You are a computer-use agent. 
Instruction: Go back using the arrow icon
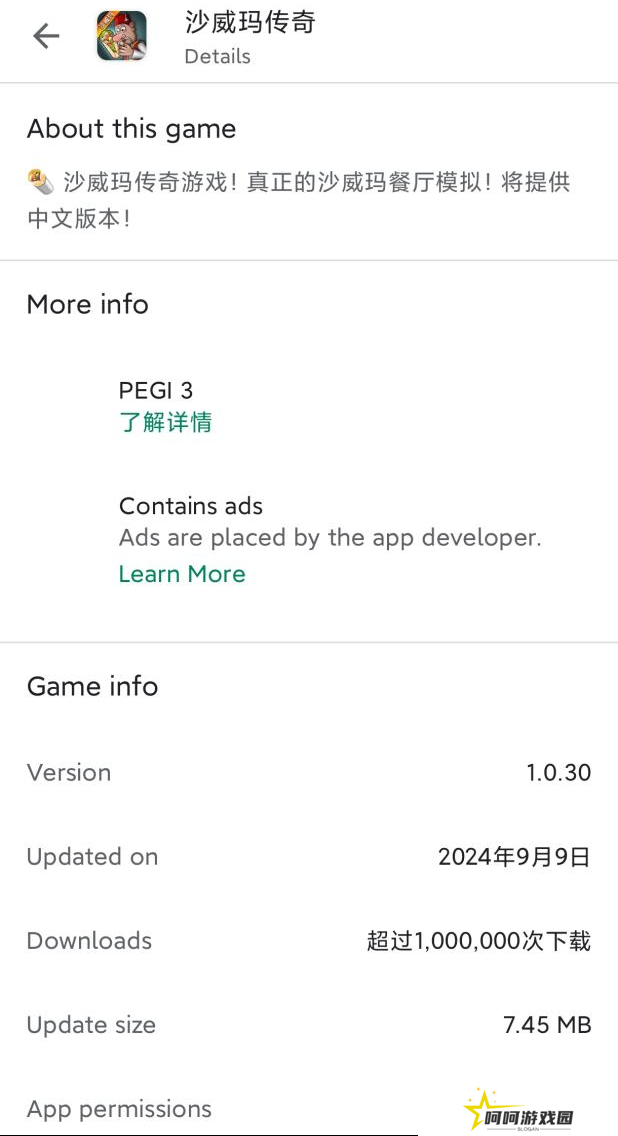coord(46,36)
